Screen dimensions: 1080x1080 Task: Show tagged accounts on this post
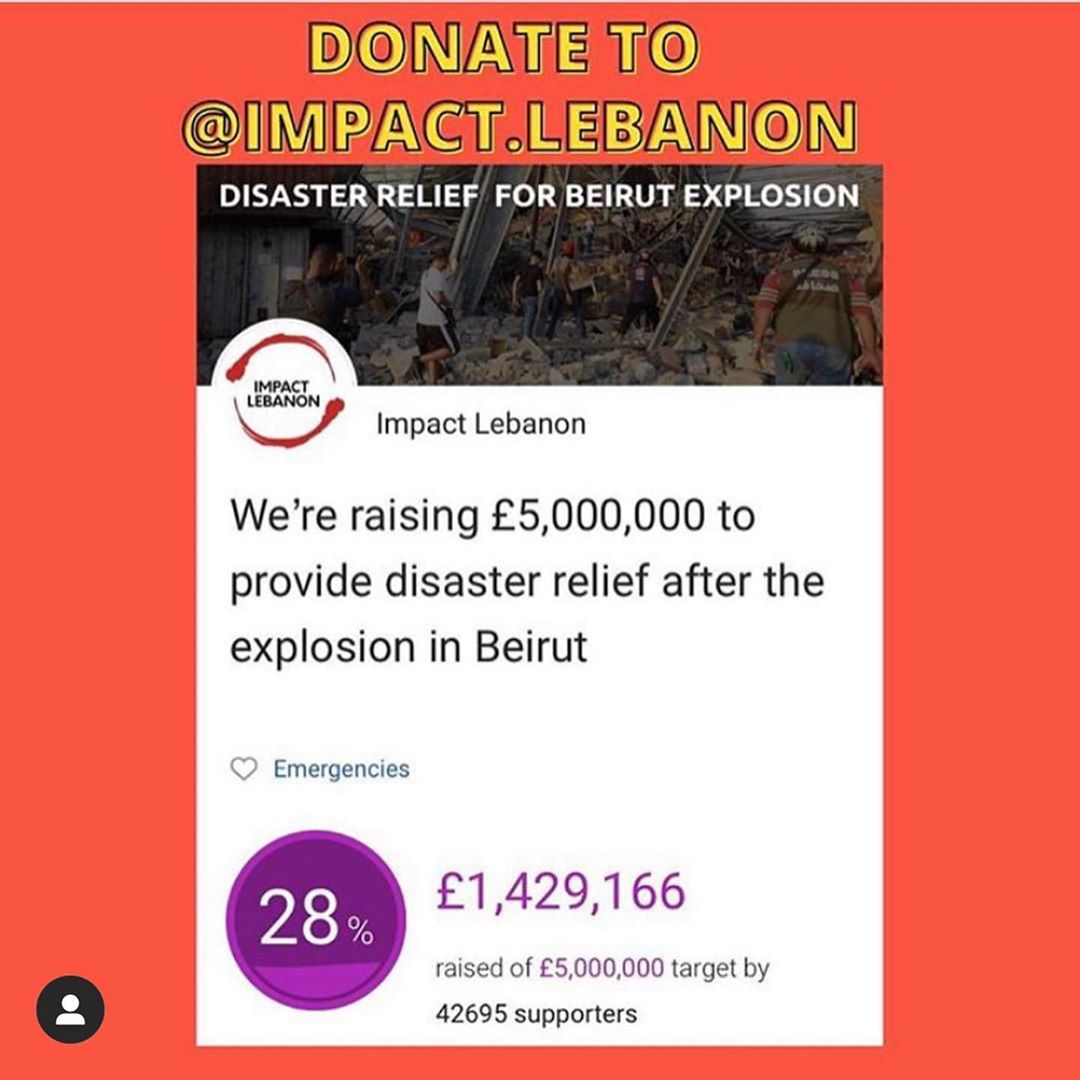(x=70, y=1010)
